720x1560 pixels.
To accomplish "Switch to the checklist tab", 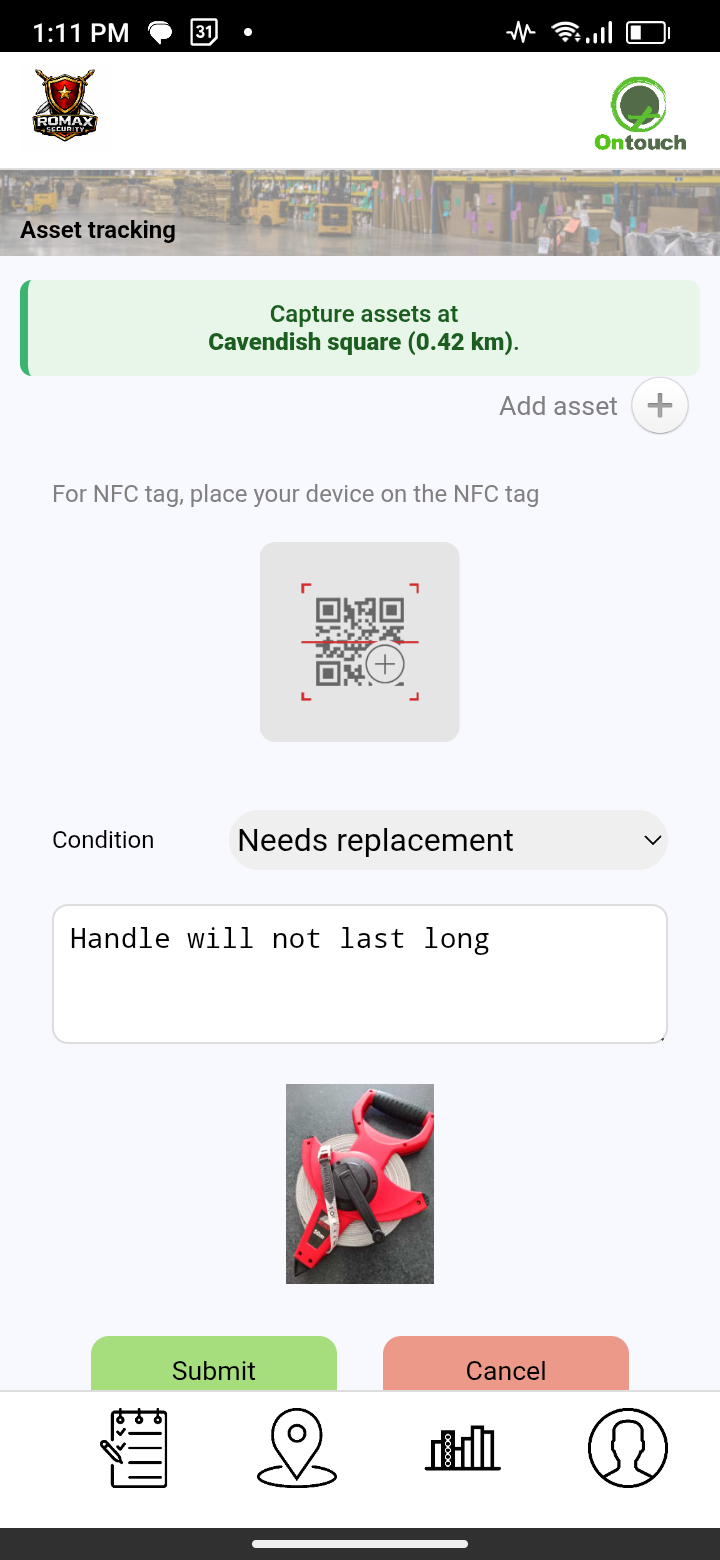I will click(134, 1448).
